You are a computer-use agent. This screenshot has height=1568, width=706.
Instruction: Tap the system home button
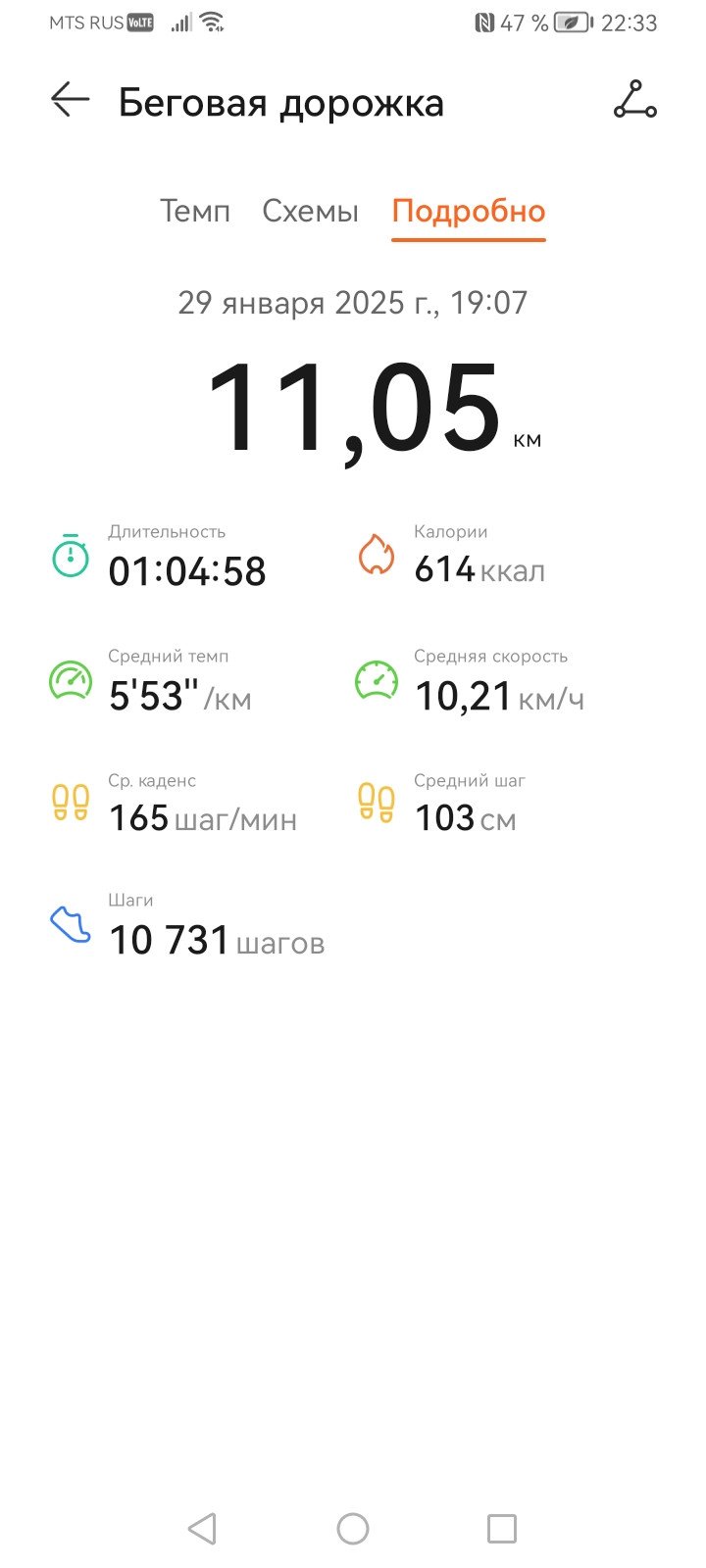[x=353, y=1528]
